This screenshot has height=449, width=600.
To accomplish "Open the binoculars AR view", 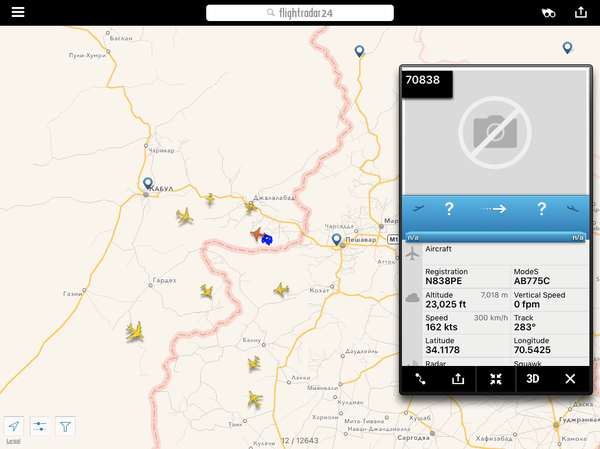I will point(547,13).
